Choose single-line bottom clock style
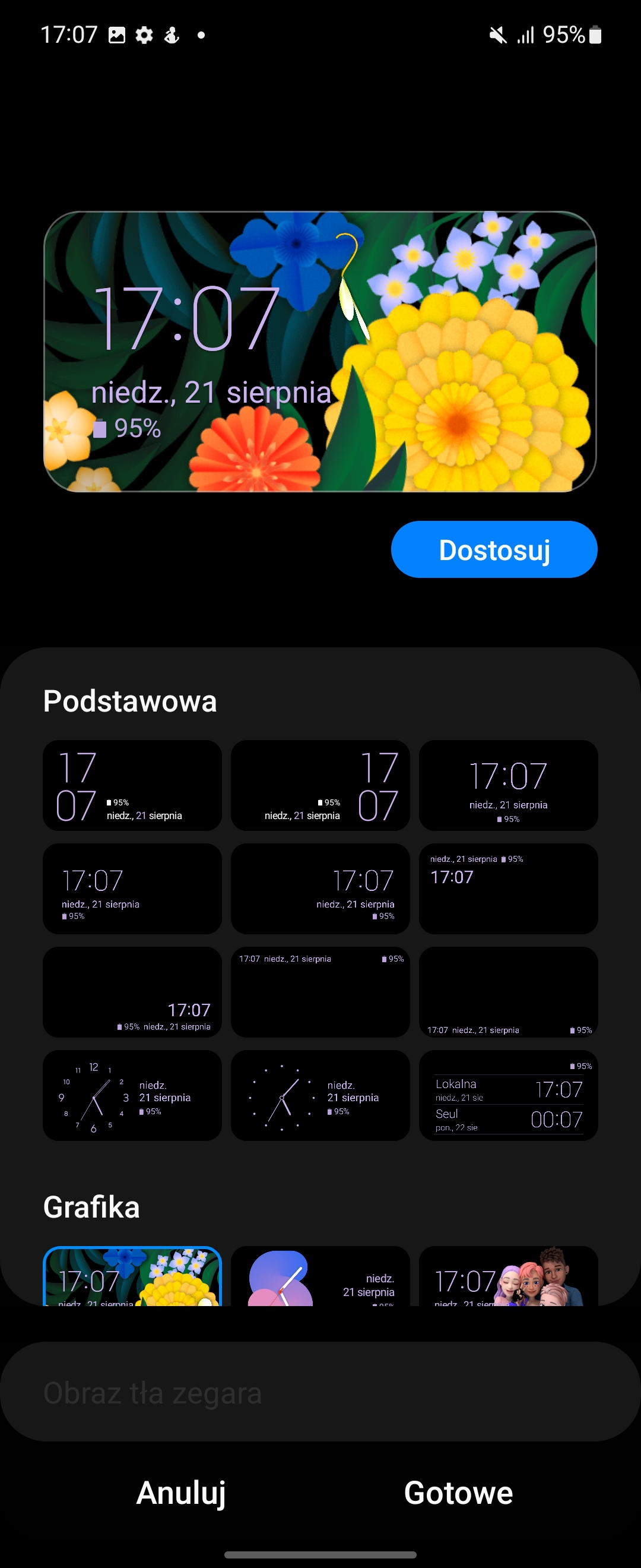Image resolution: width=641 pixels, height=1568 pixels. (x=508, y=991)
